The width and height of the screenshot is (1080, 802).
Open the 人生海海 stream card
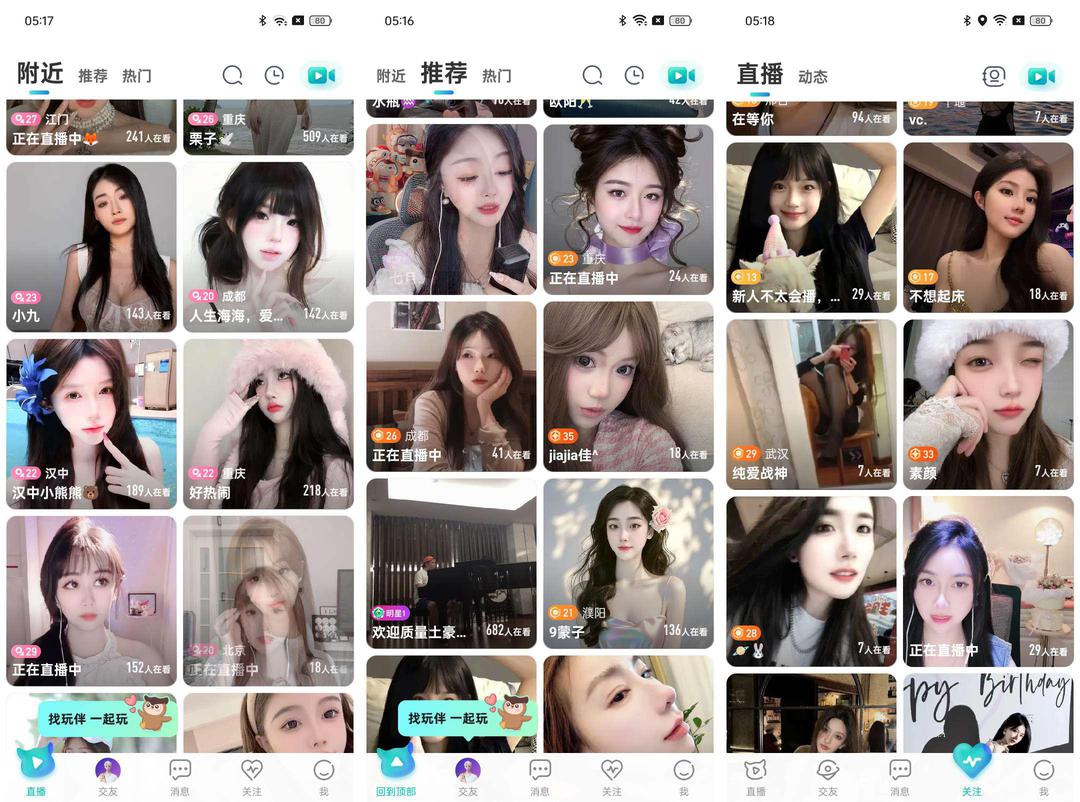click(x=268, y=246)
